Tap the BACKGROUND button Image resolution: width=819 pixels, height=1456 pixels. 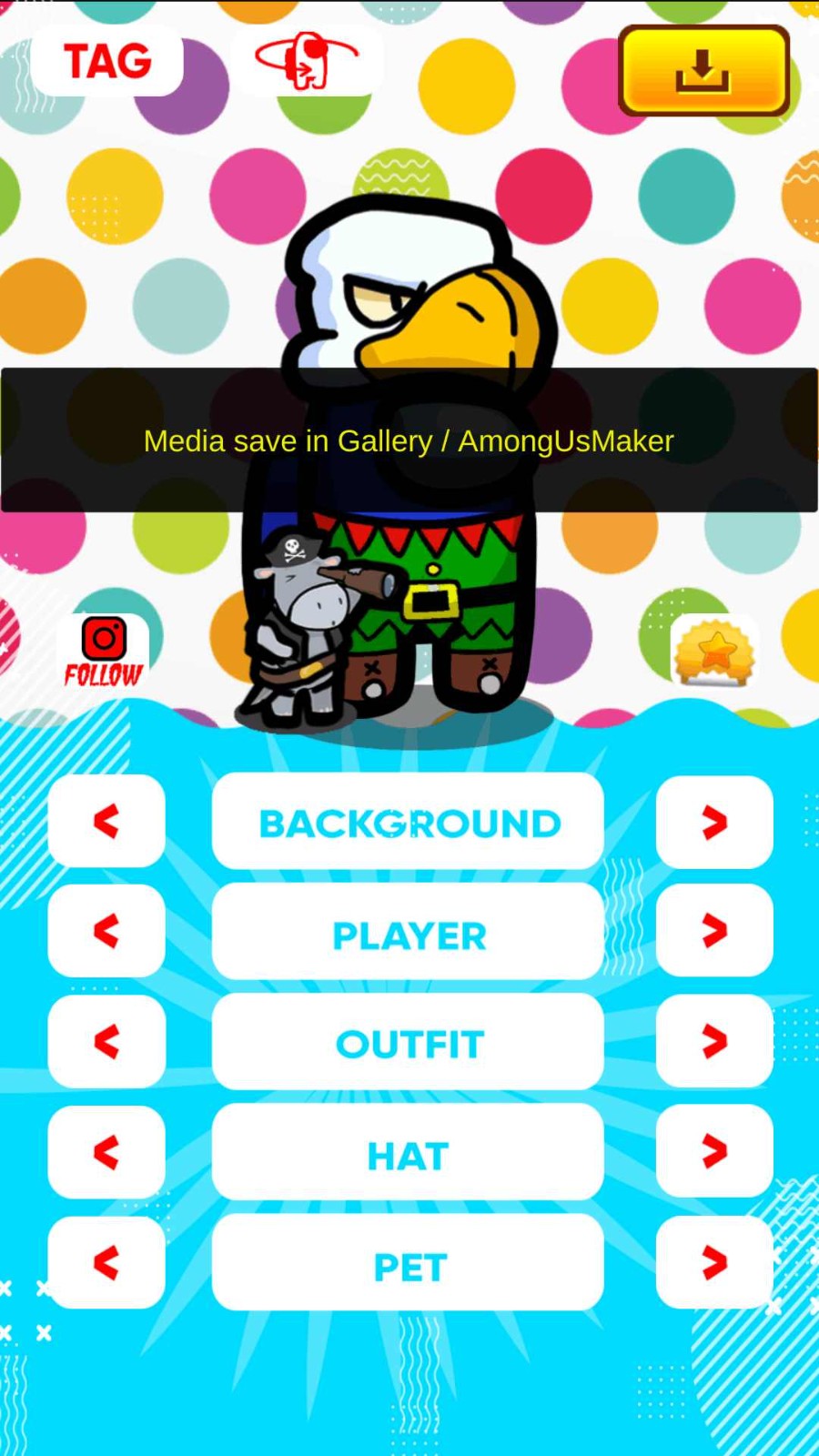coord(408,823)
